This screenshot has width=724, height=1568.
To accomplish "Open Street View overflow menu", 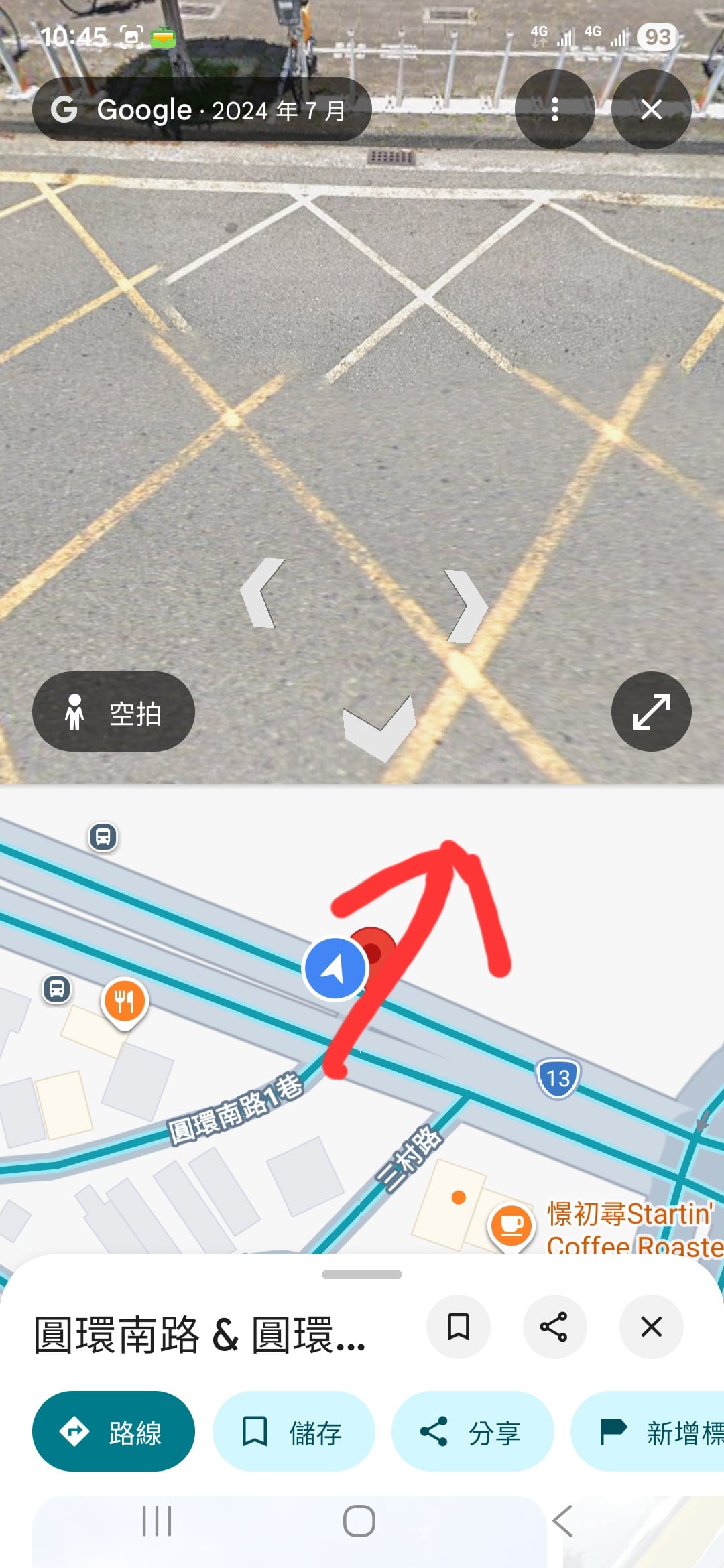I will (x=554, y=109).
